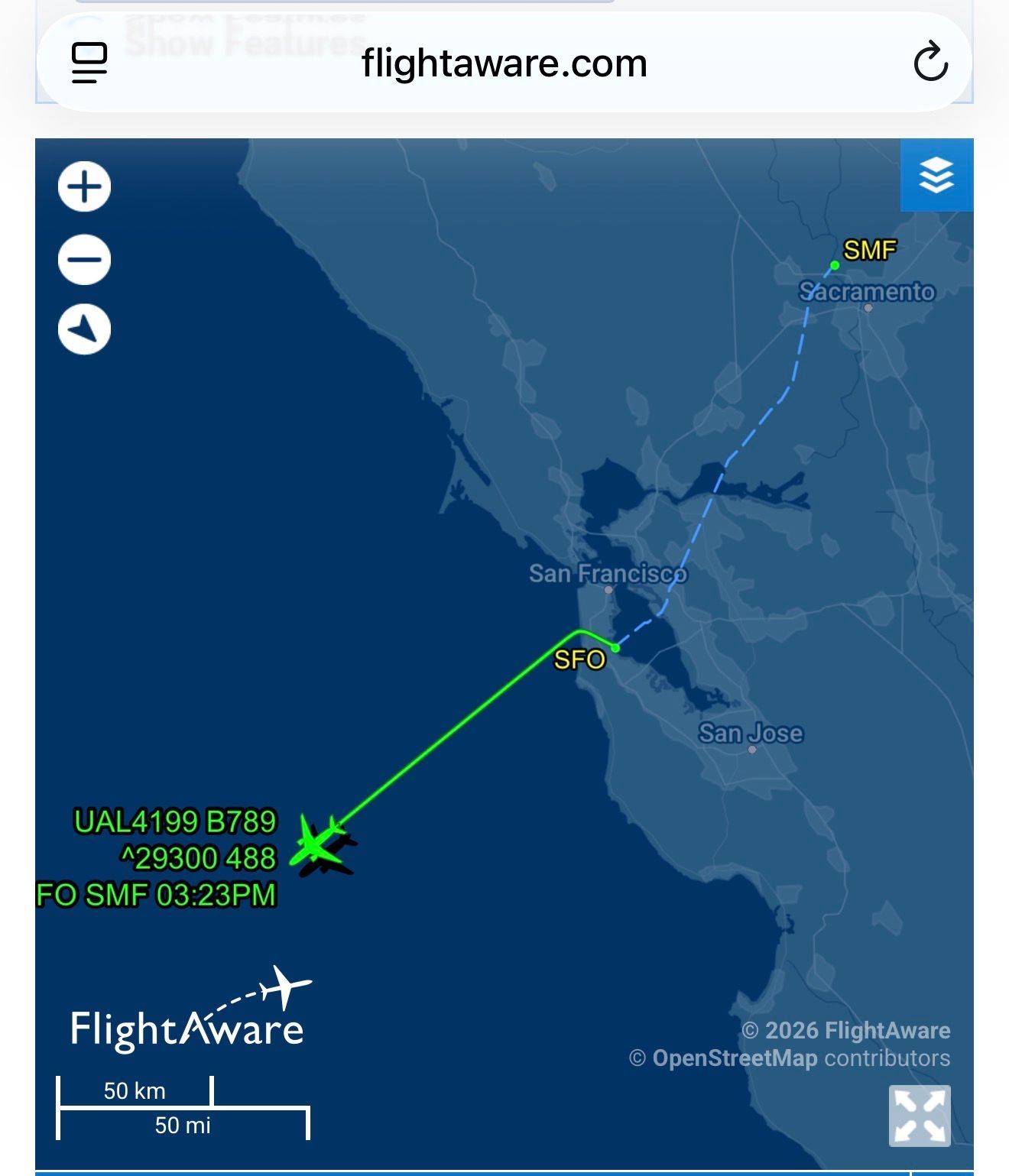
Task: Open the browser page menu icon
Action: [89, 63]
